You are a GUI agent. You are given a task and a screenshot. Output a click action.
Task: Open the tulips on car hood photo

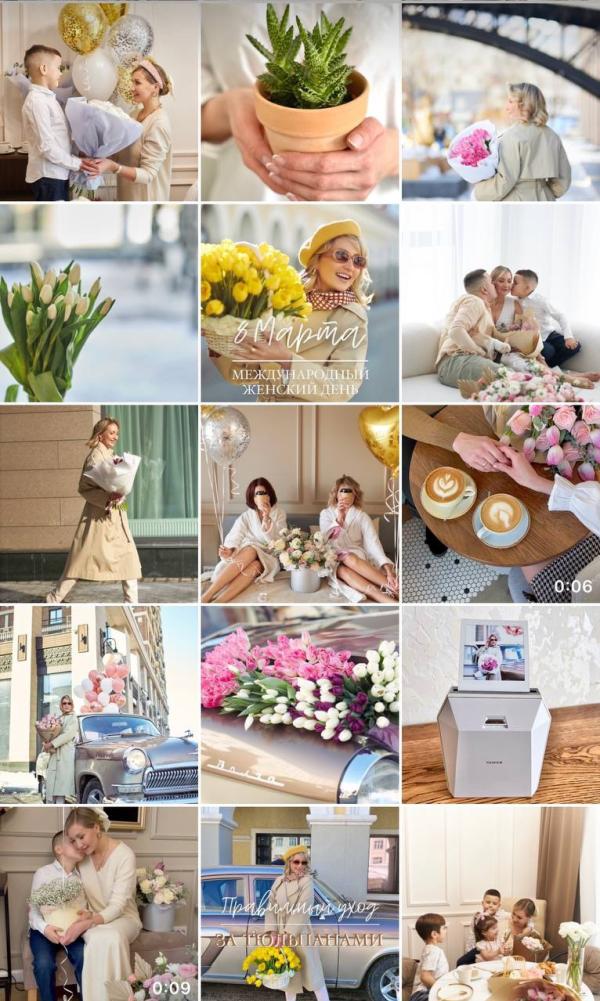(300, 705)
